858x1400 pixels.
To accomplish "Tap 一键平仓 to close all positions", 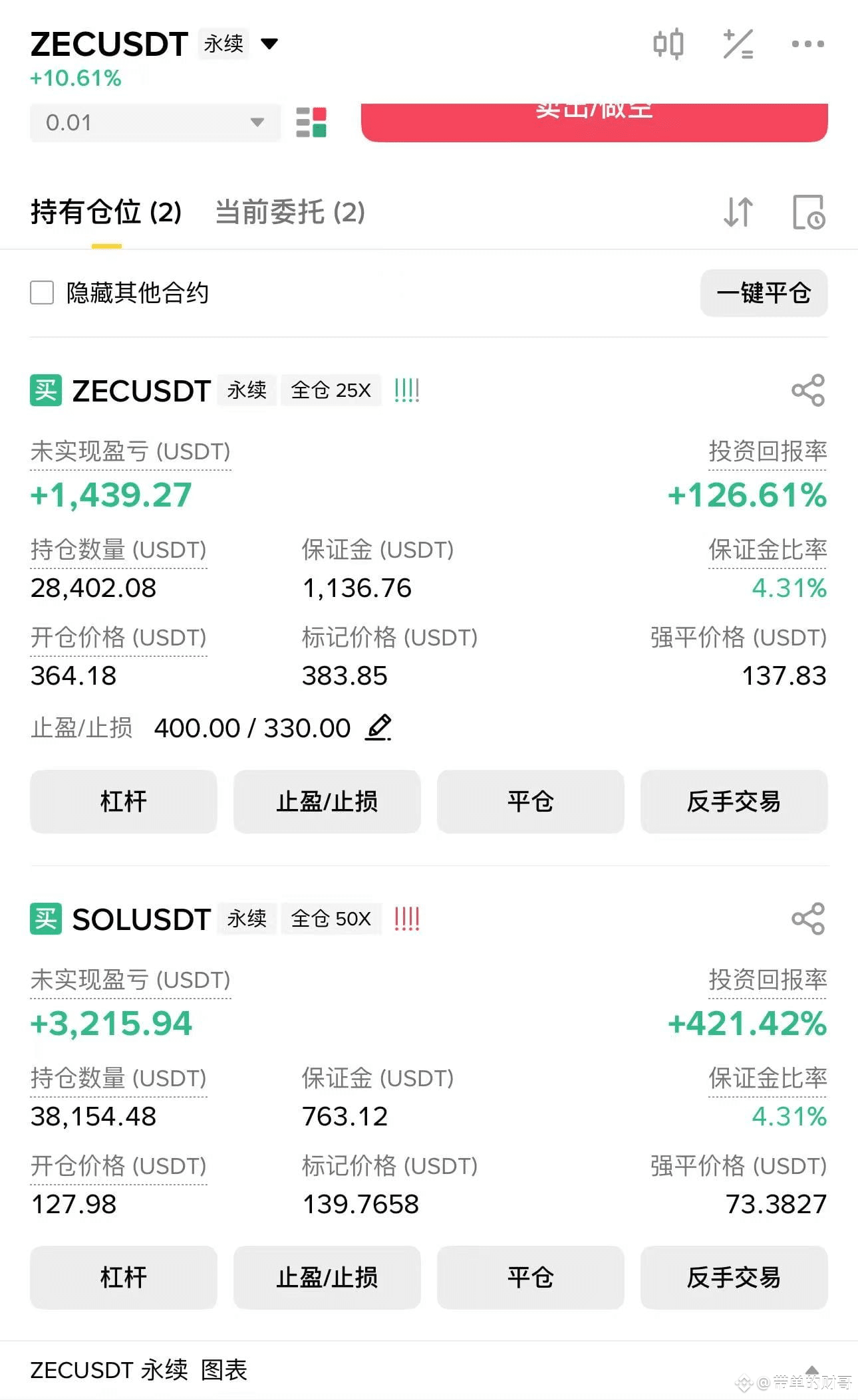I will coord(764,293).
